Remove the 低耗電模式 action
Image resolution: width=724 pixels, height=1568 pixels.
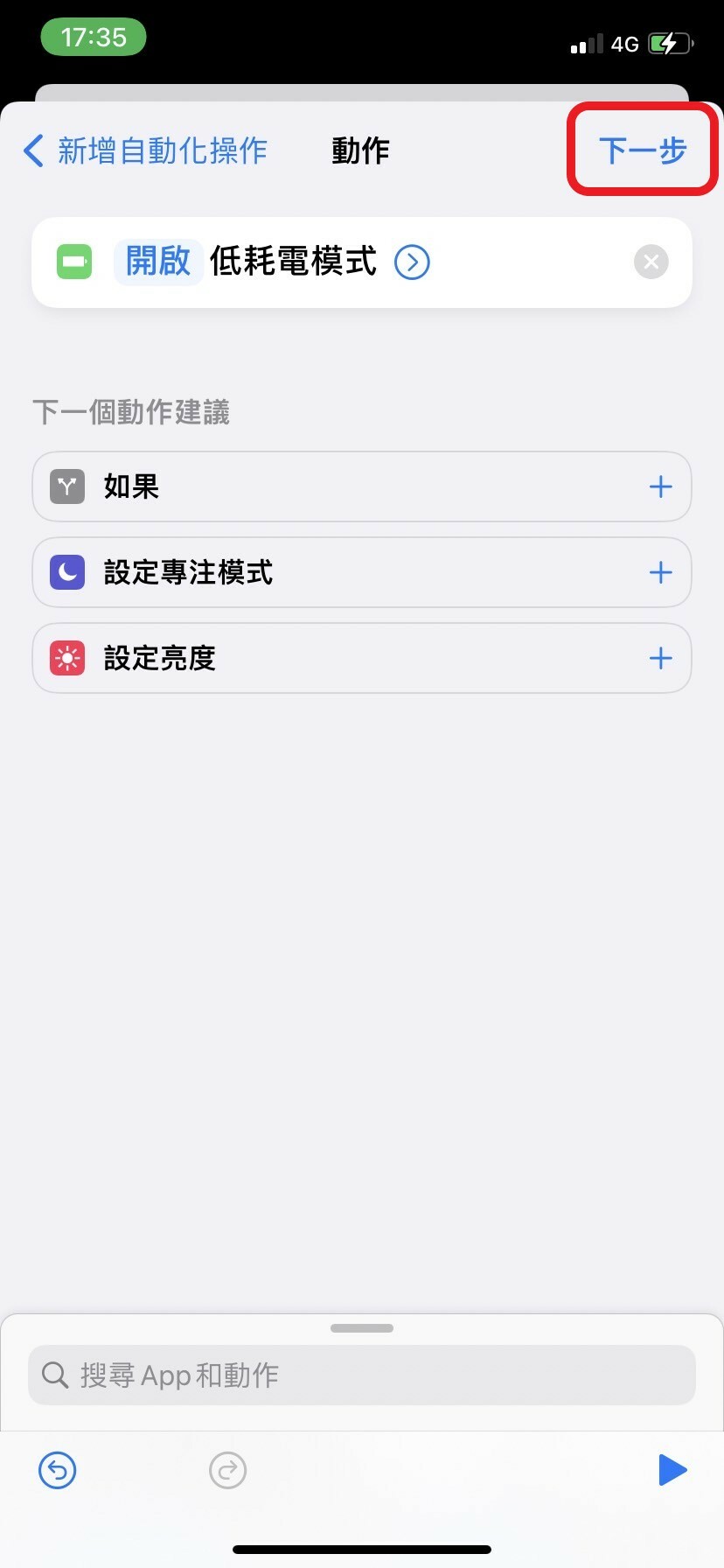coord(651,262)
